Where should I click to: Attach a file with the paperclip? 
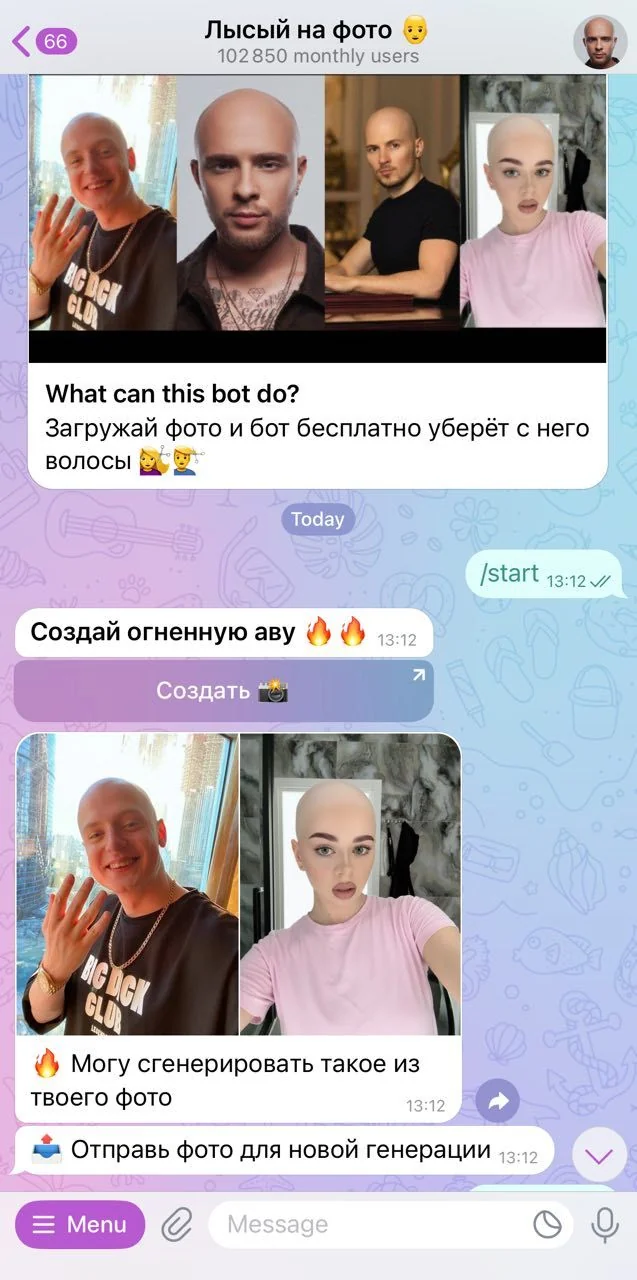point(176,1224)
